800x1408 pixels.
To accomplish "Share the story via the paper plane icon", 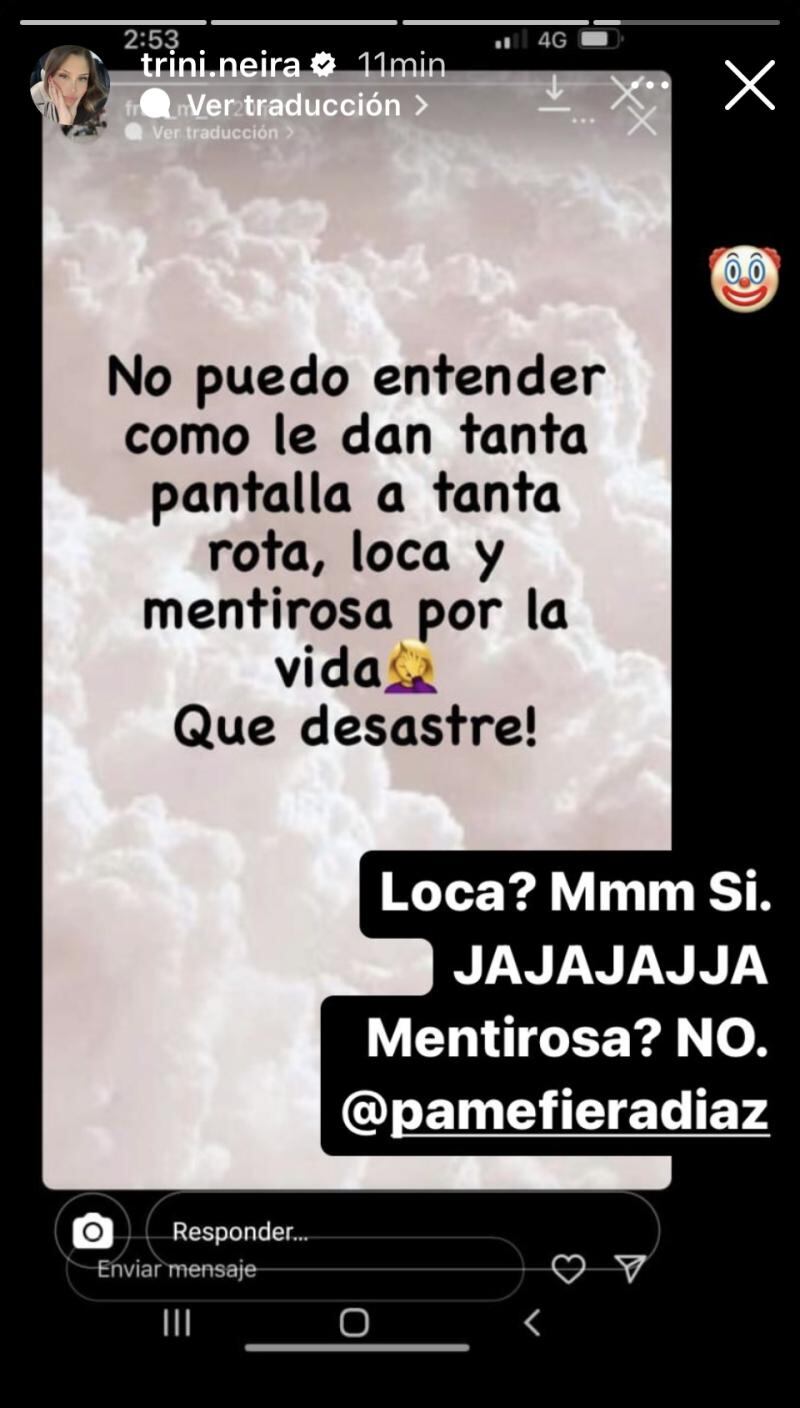I will [630, 1269].
